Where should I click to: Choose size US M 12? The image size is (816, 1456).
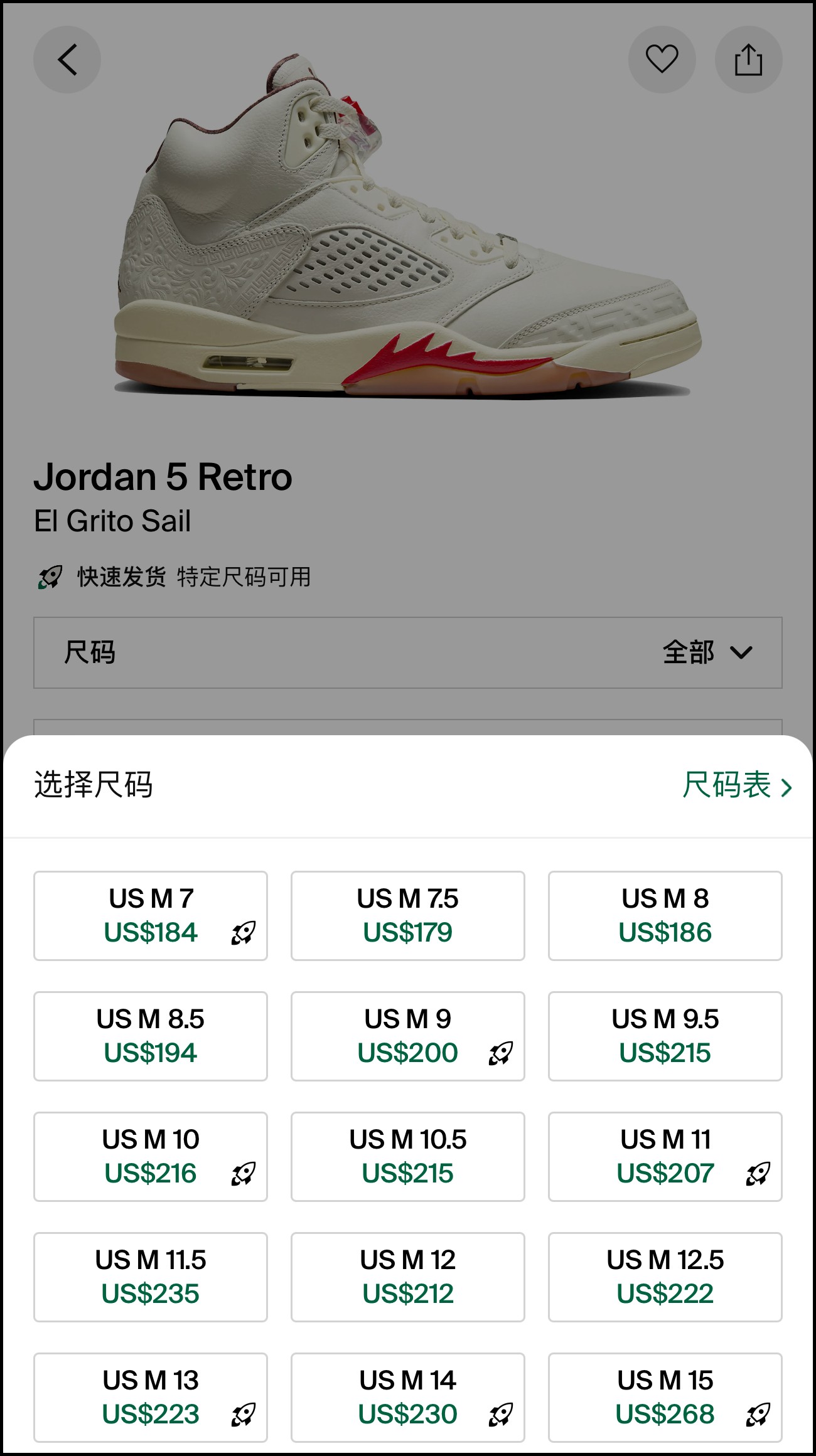point(408,1277)
